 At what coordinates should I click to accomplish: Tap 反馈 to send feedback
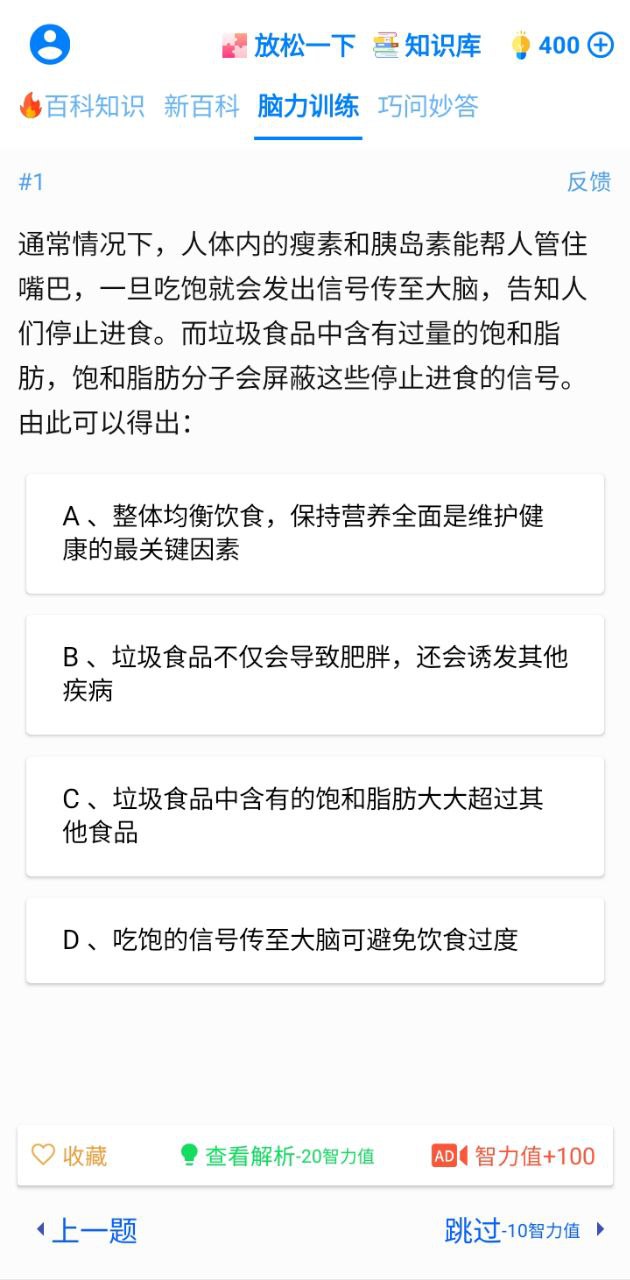(x=589, y=182)
